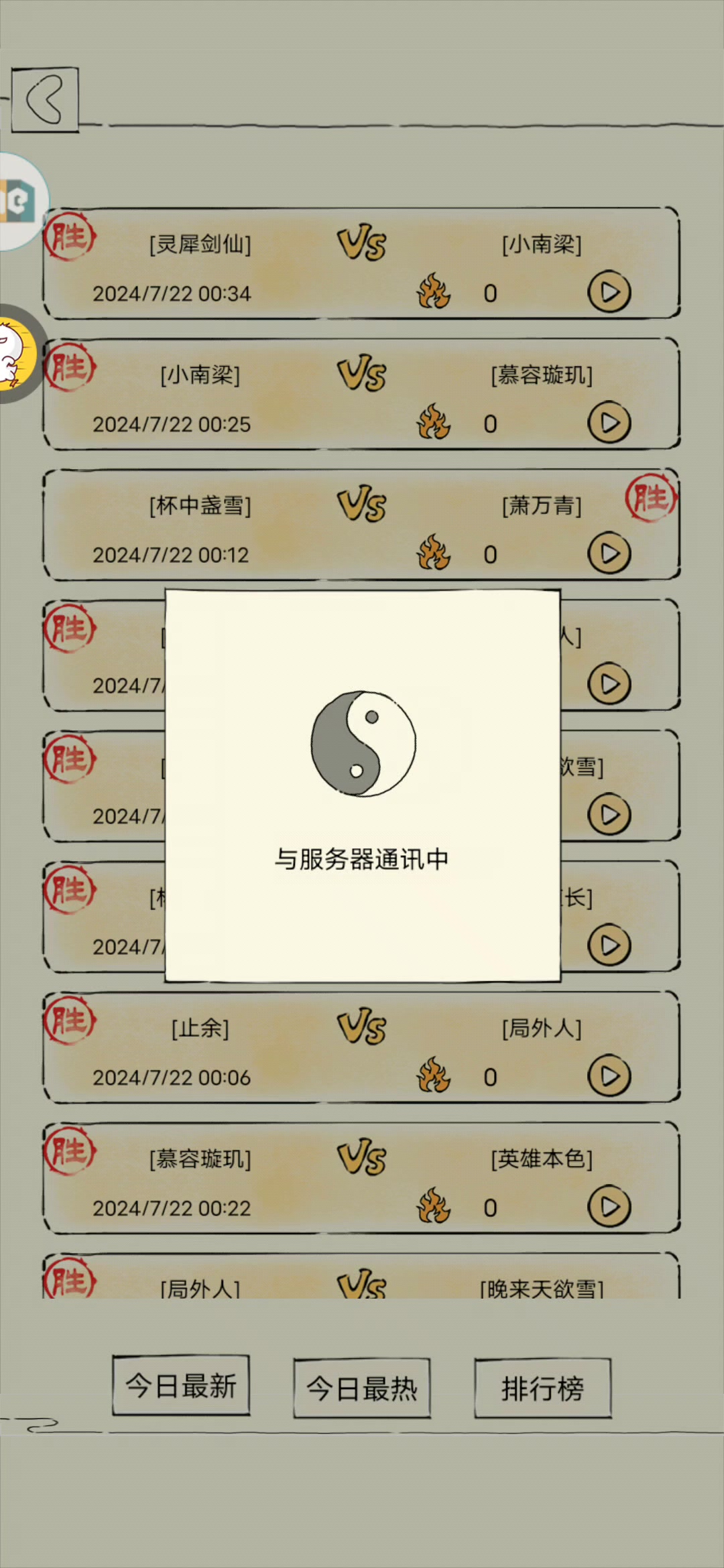
Task: Open the 局外人 vs 晚来天欲雪 match card
Action: point(362,1281)
